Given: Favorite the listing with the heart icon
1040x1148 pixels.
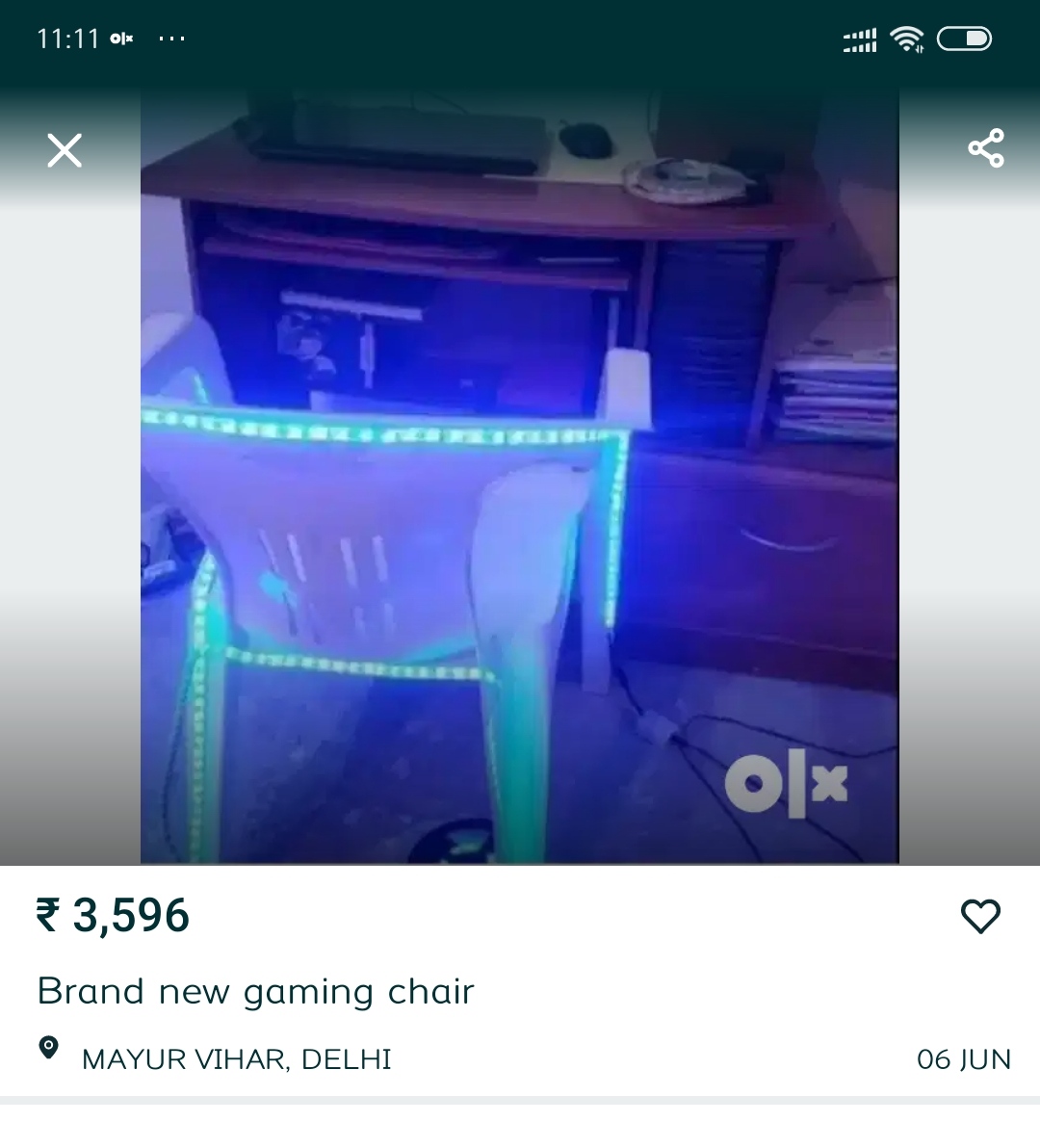Looking at the screenshot, I should click(982, 917).
